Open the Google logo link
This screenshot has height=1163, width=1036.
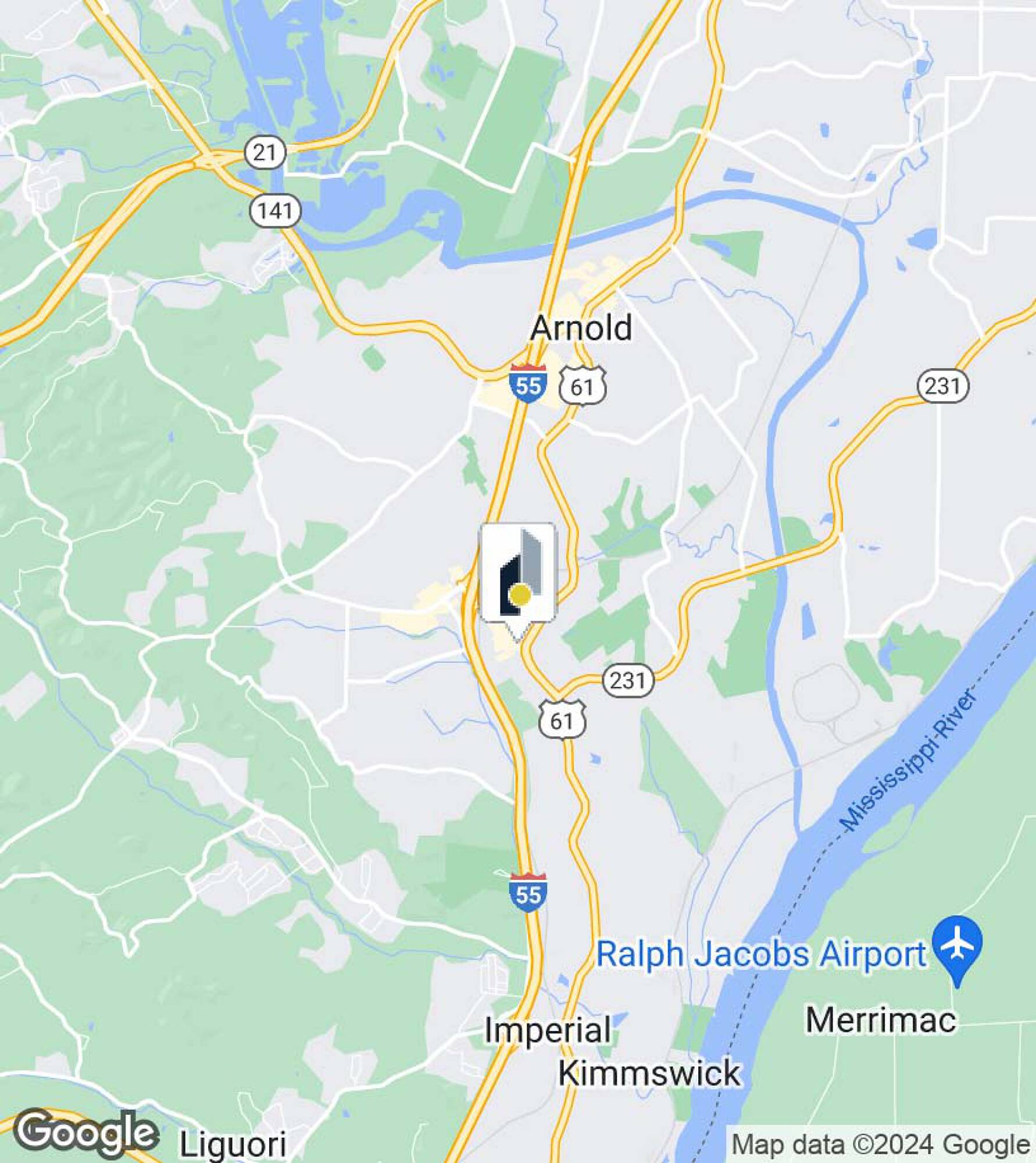pos(85,1133)
